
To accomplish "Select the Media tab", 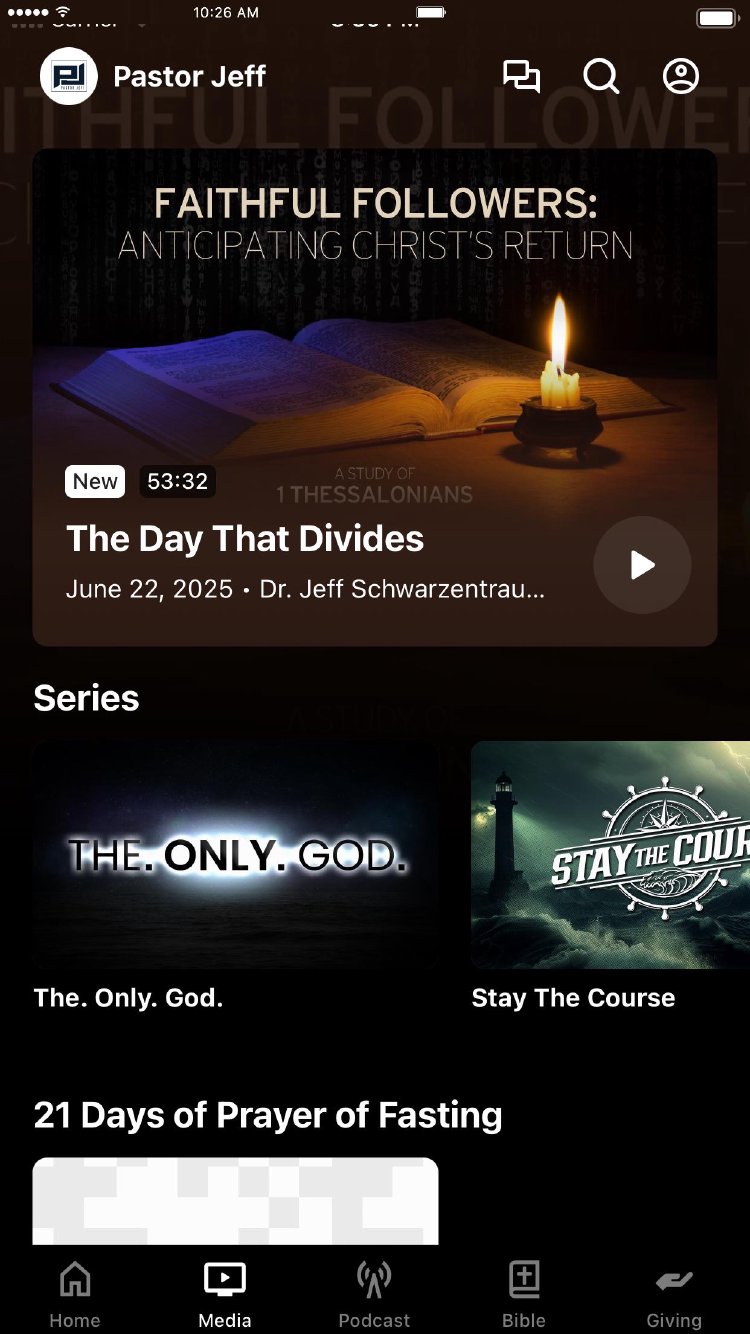I will [x=225, y=1294].
